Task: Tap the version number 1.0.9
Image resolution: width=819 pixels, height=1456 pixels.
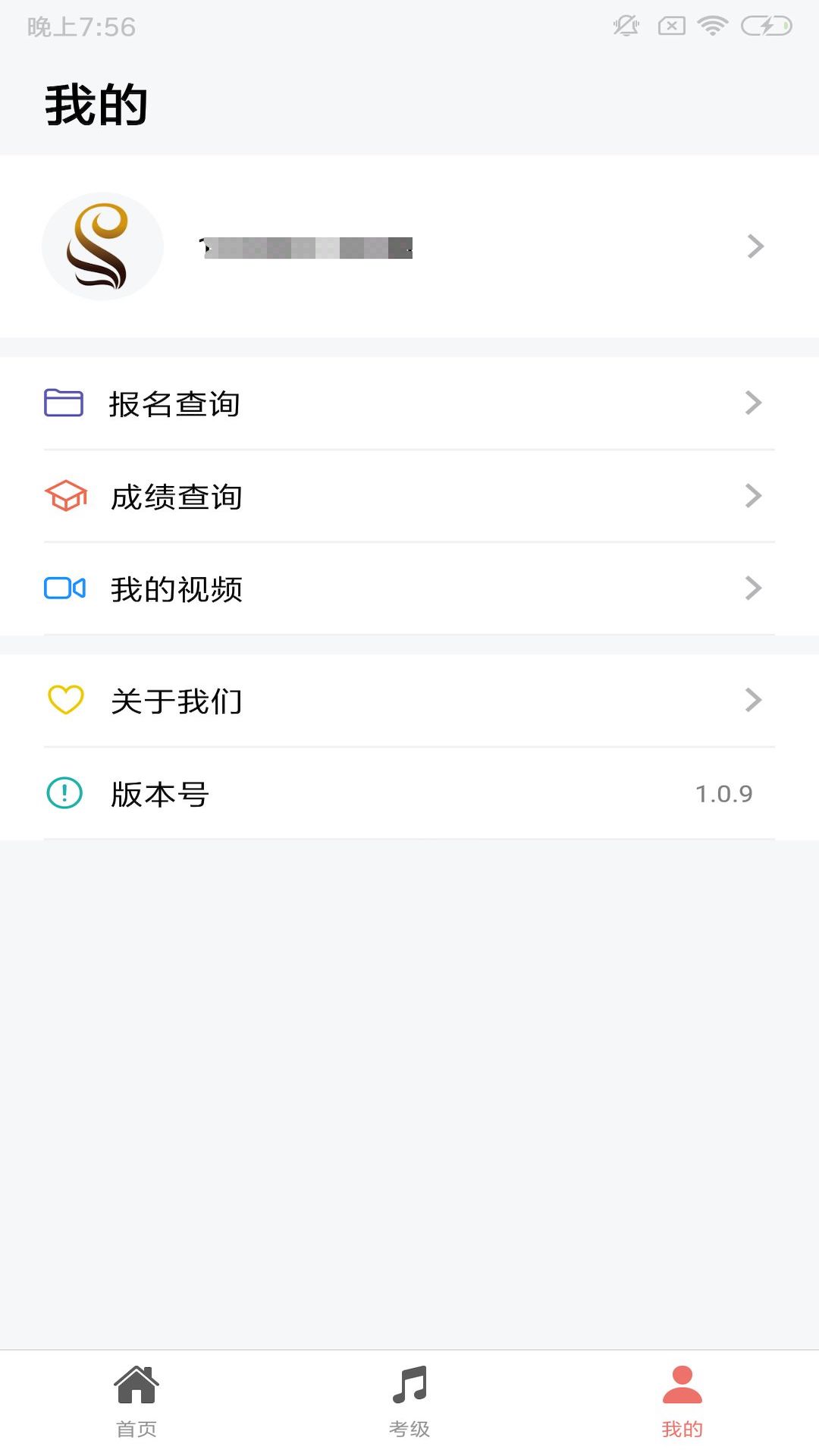Action: pos(724,793)
